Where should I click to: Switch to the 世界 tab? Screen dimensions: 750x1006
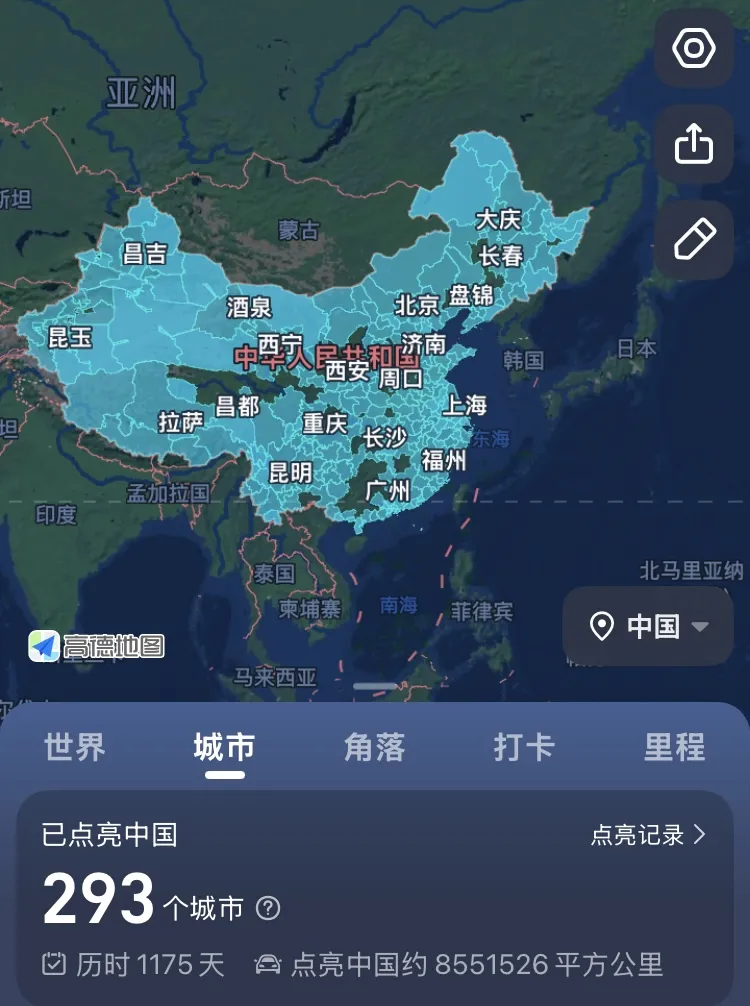[75, 747]
